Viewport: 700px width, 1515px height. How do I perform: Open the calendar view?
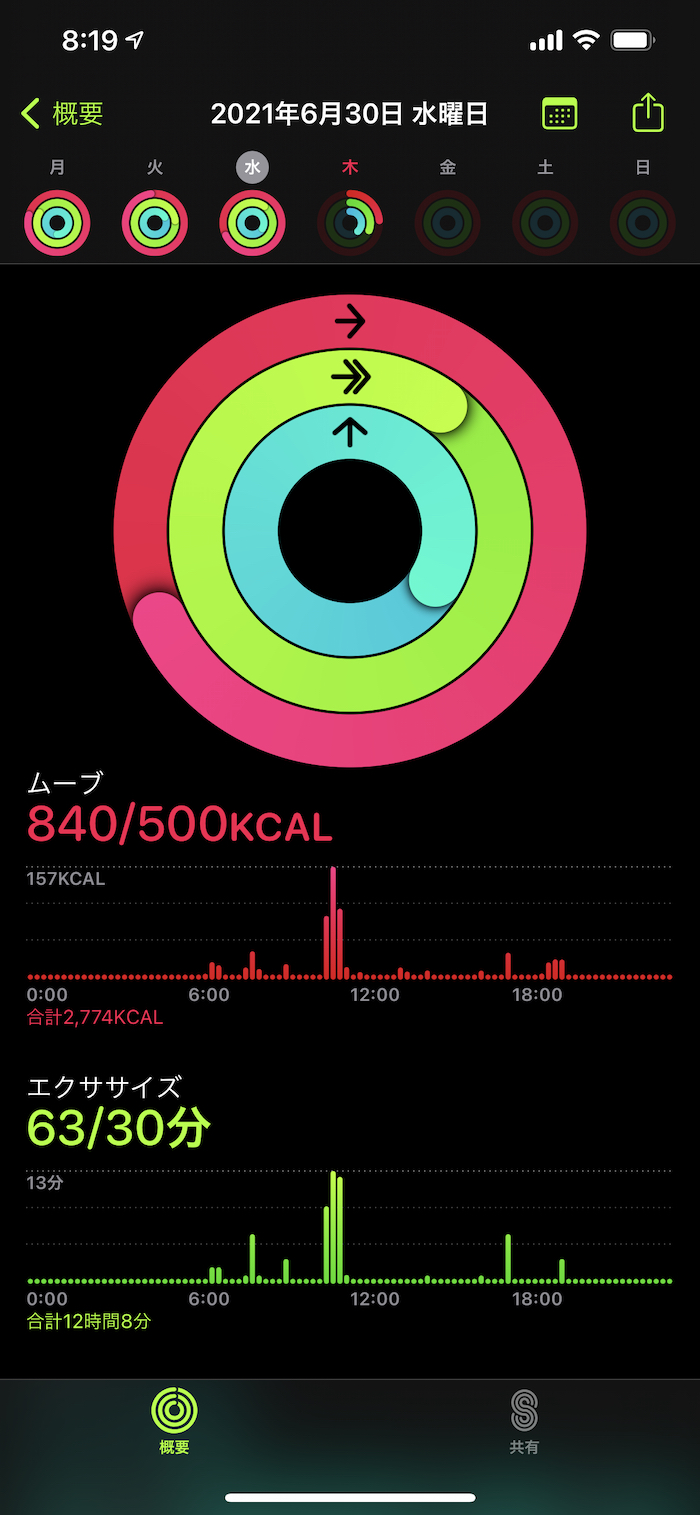pos(560,114)
